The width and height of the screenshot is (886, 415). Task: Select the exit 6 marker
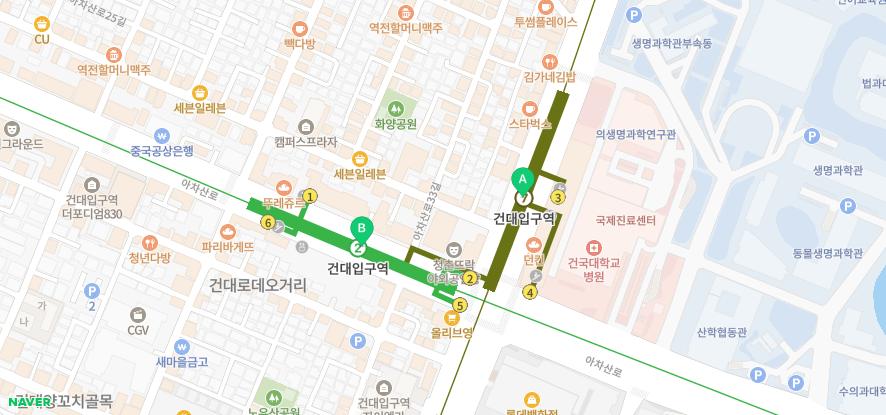(x=268, y=222)
